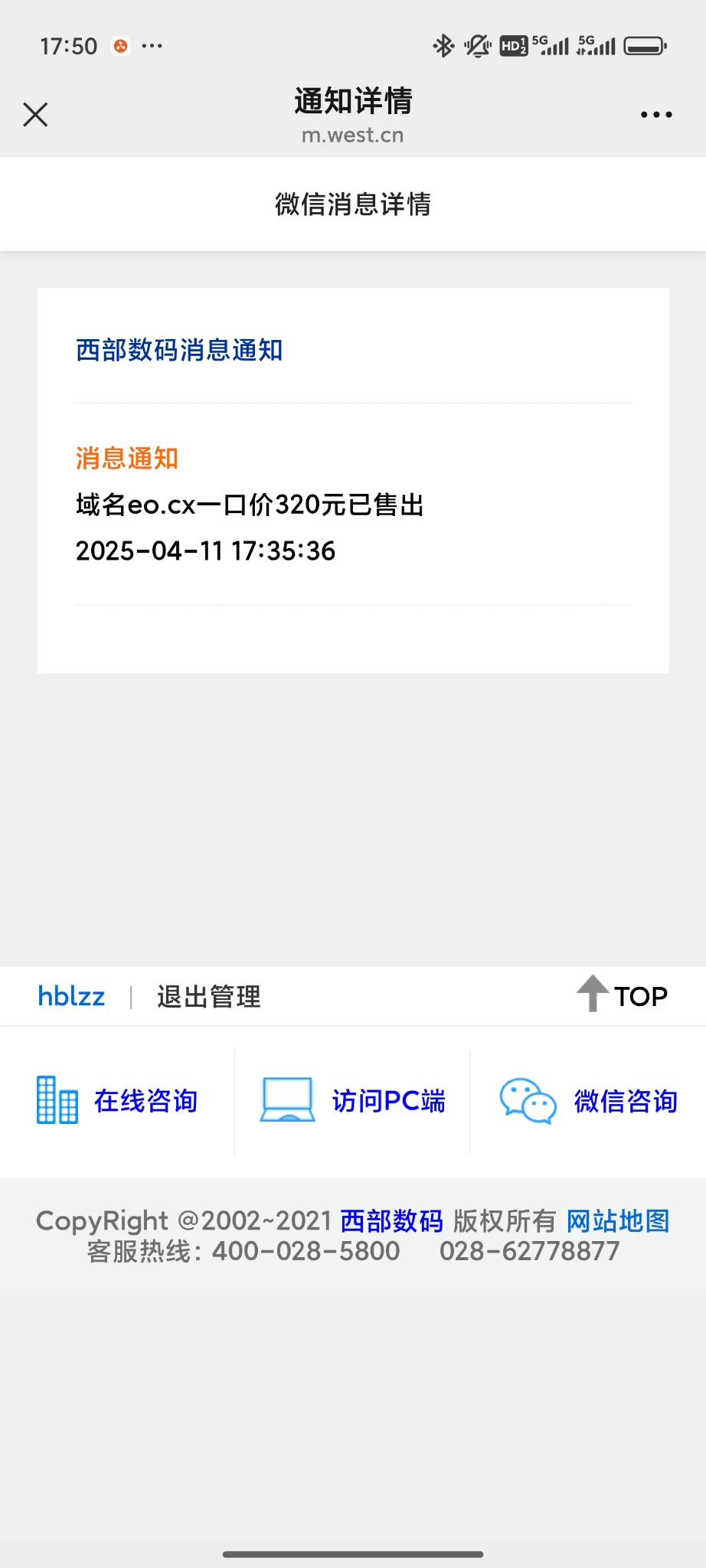Open the hblzz account link
Viewport: 706px width, 1568px height.
point(71,997)
